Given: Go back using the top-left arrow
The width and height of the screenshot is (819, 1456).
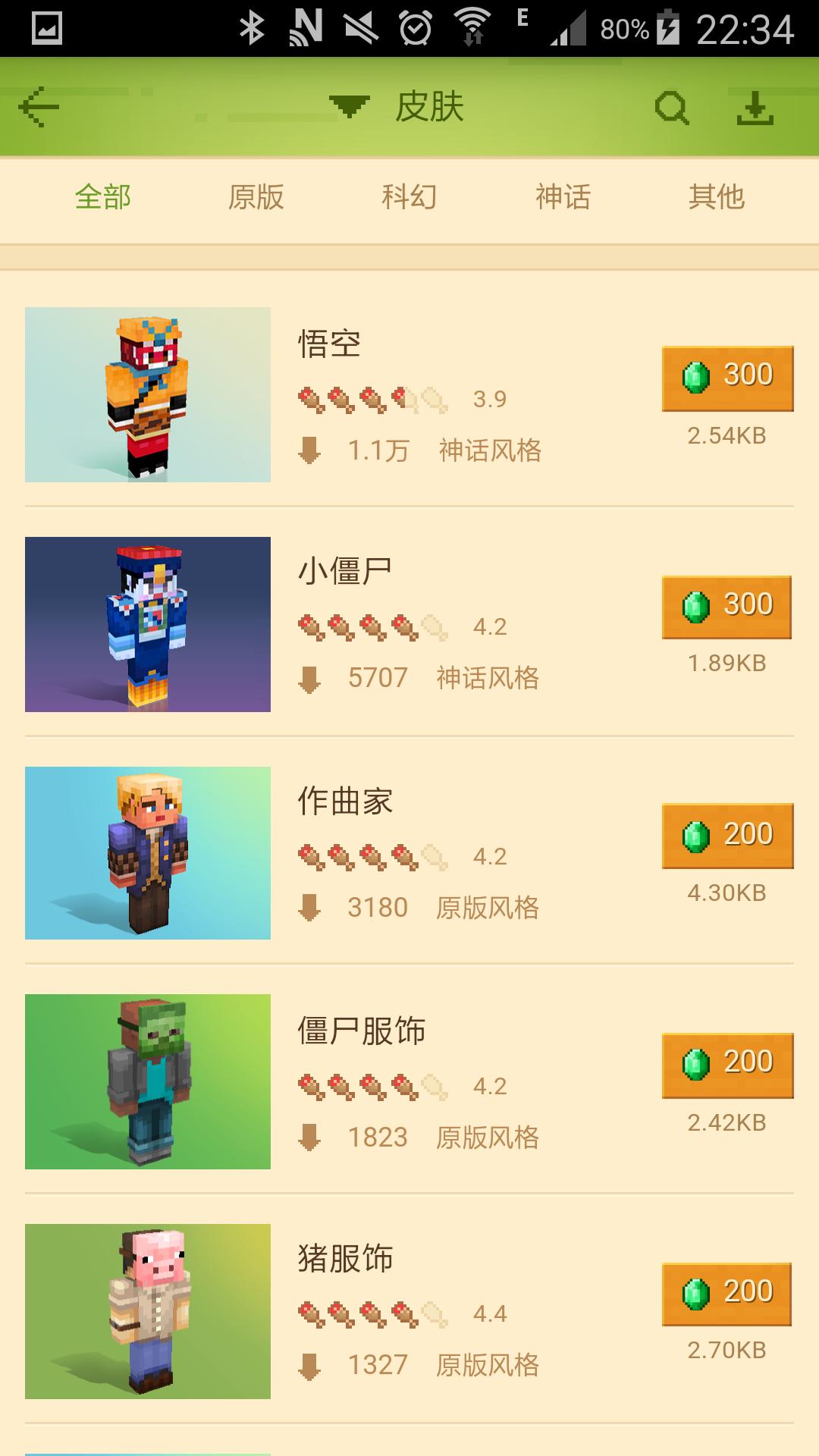Looking at the screenshot, I should 39,107.
